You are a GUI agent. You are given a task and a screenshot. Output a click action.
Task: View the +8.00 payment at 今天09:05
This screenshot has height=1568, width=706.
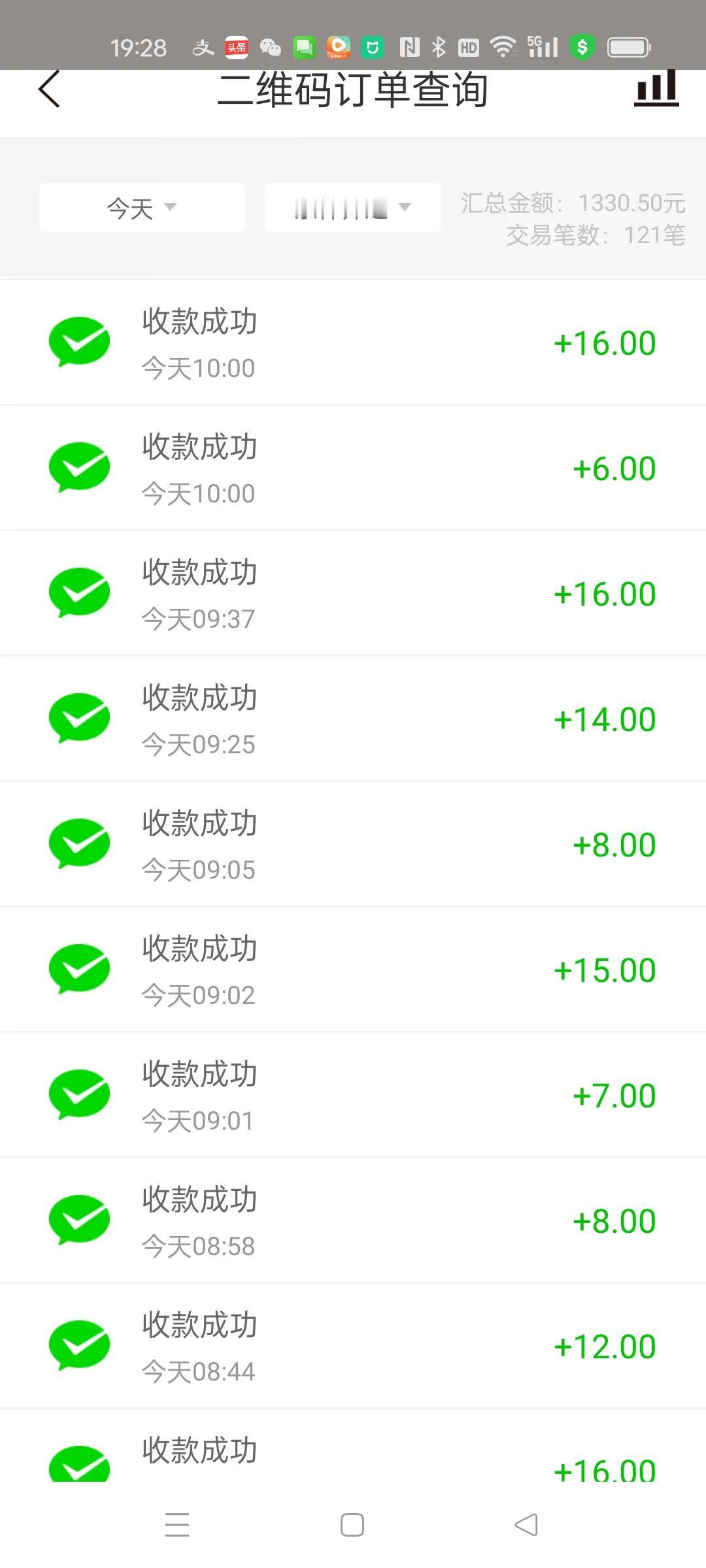pyautogui.click(x=353, y=844)
